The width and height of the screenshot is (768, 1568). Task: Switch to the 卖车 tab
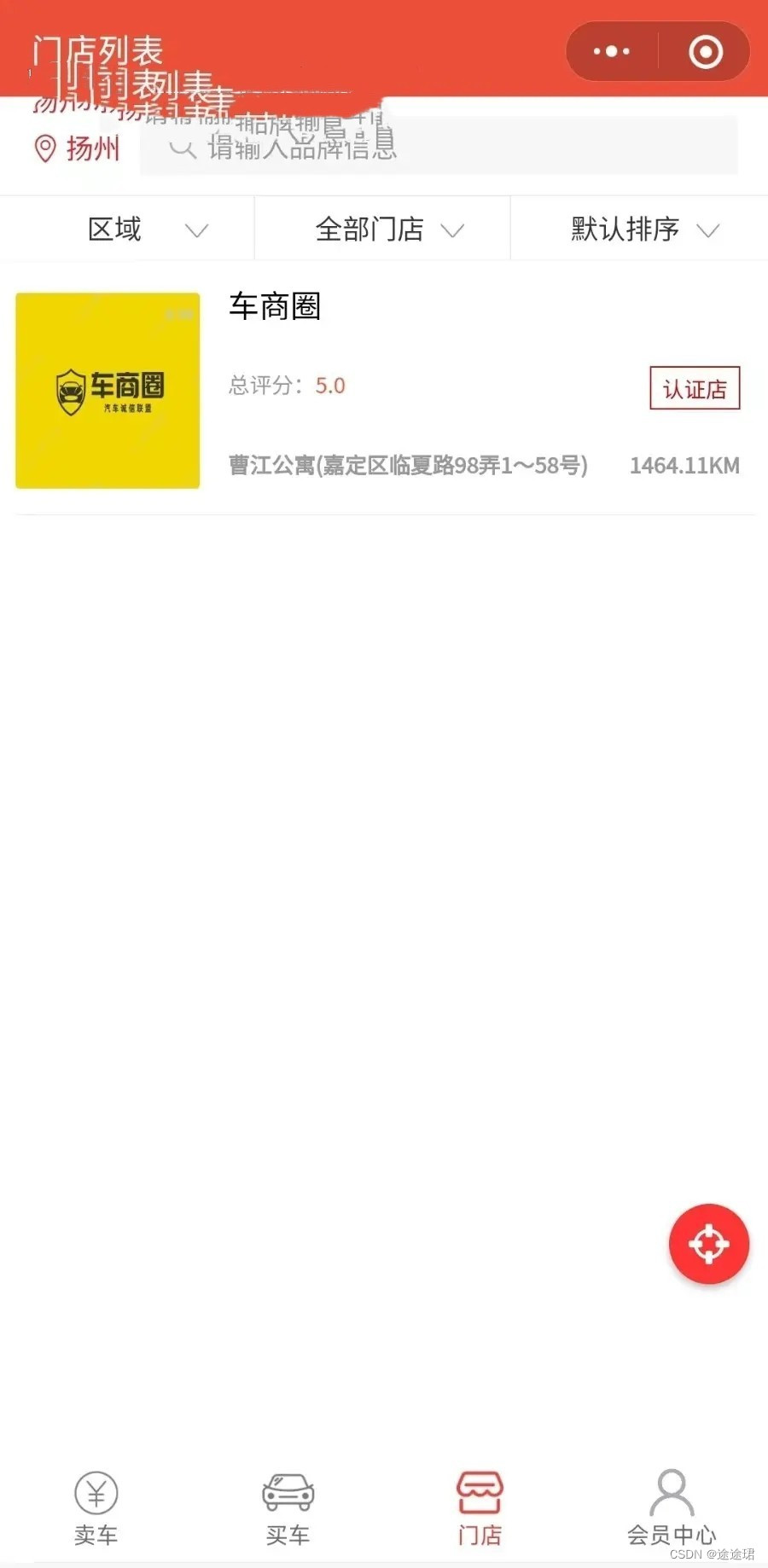pos(96,1508)
